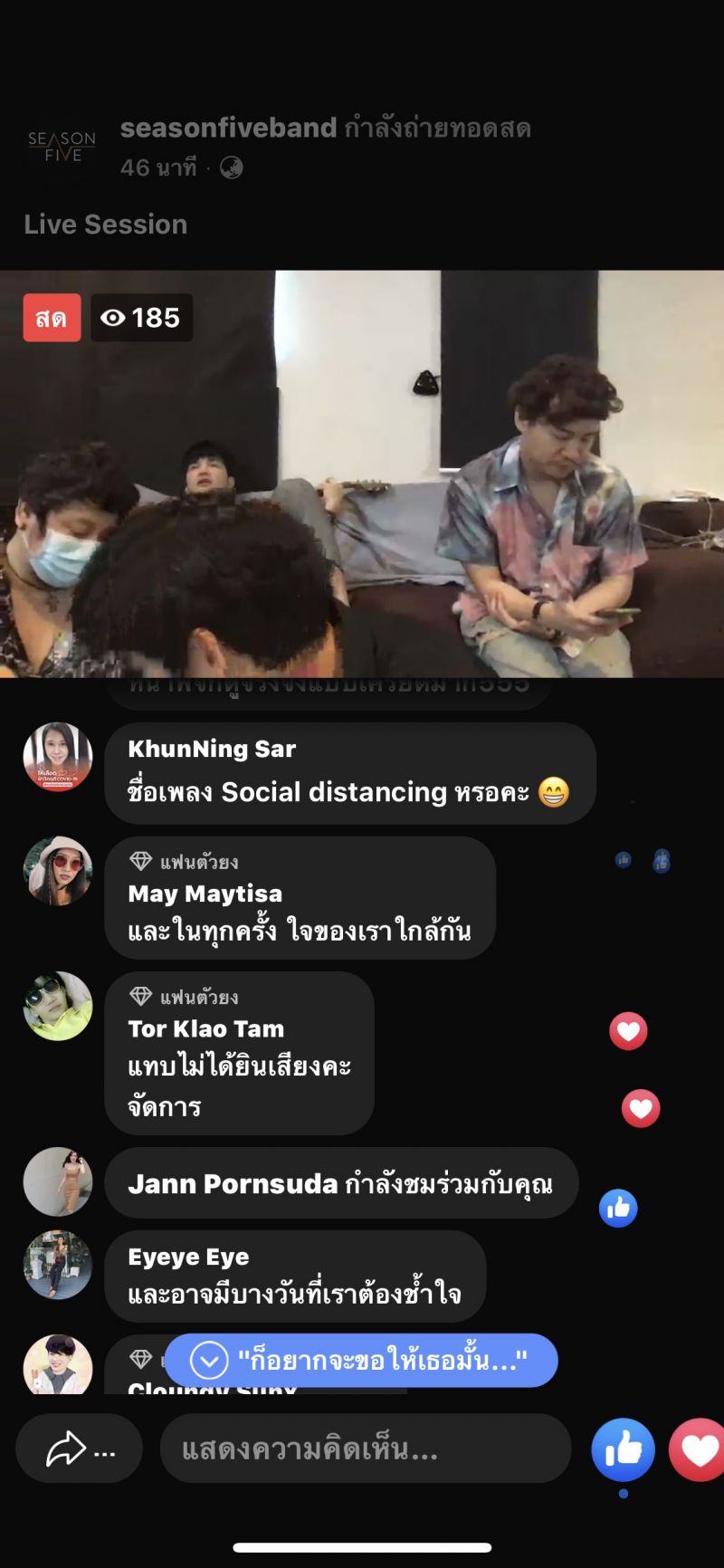Open the seasonfiveband page name
This screenshot has height=1568, width=724.
pyautogui.click(x=228, y=129)
